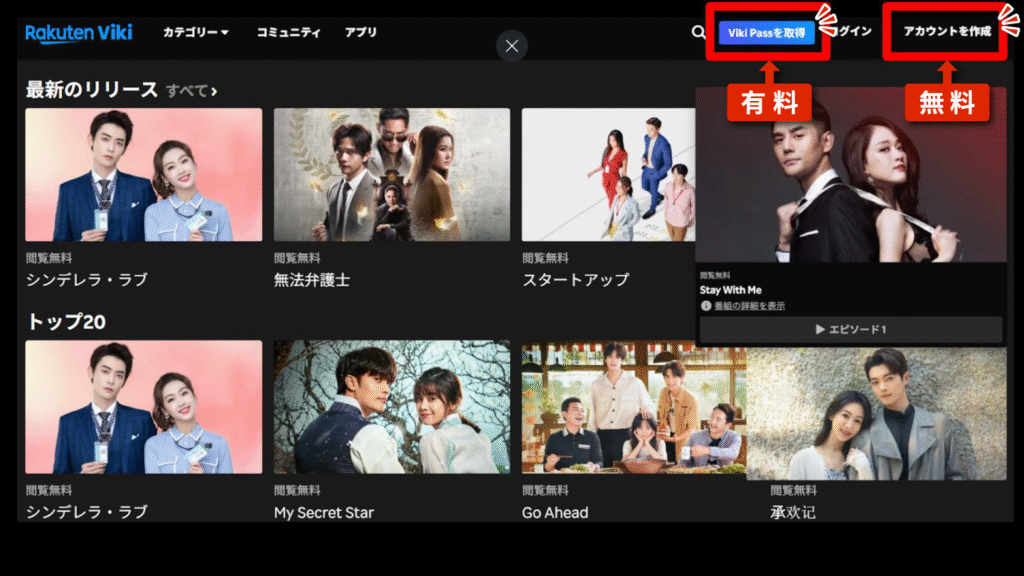Image resolution: width=1024 pixels, height=576 pixels.
Task: Open the スタートアップ show card
Action: 607,175
